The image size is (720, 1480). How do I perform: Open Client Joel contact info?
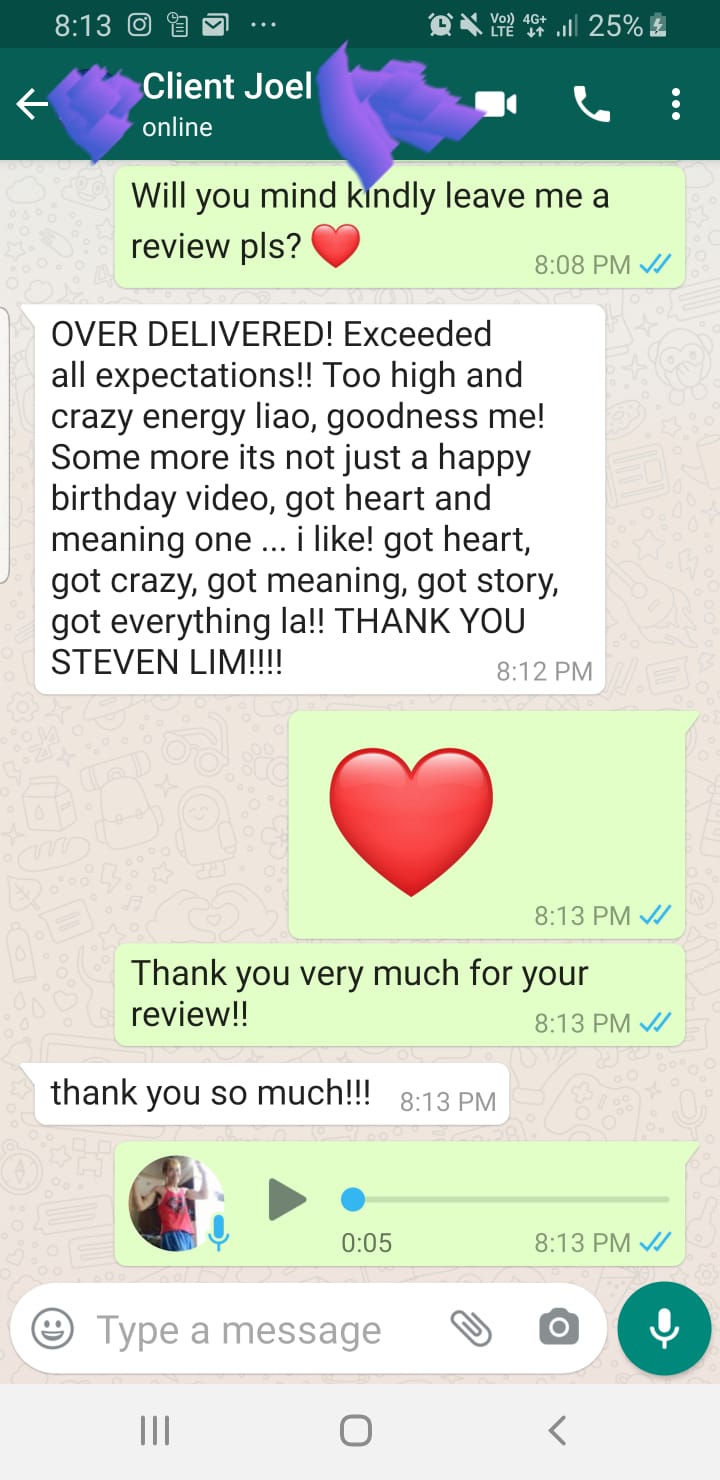coord(228,103)
